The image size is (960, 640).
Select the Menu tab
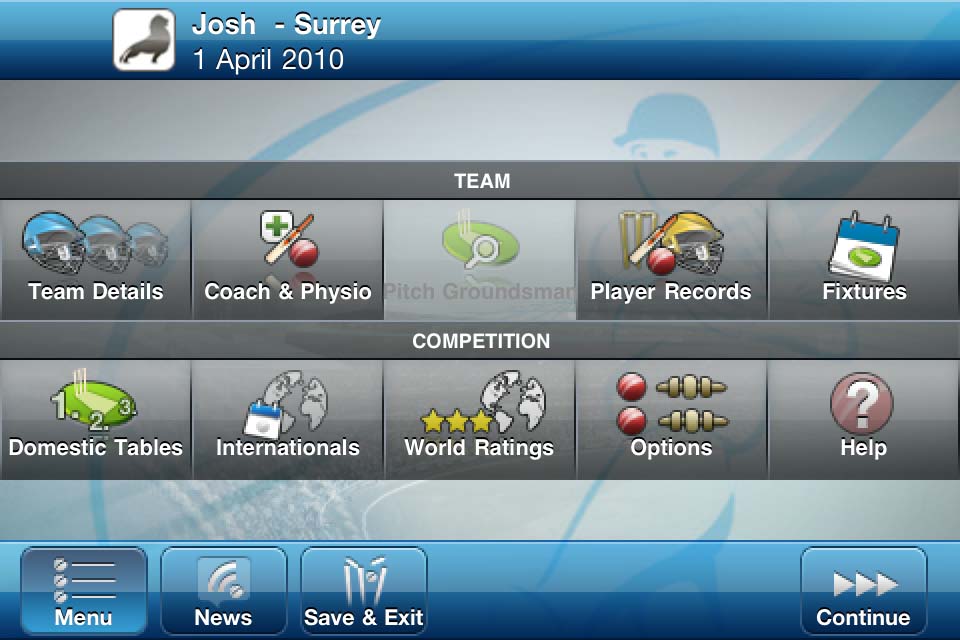click(84, 592)
